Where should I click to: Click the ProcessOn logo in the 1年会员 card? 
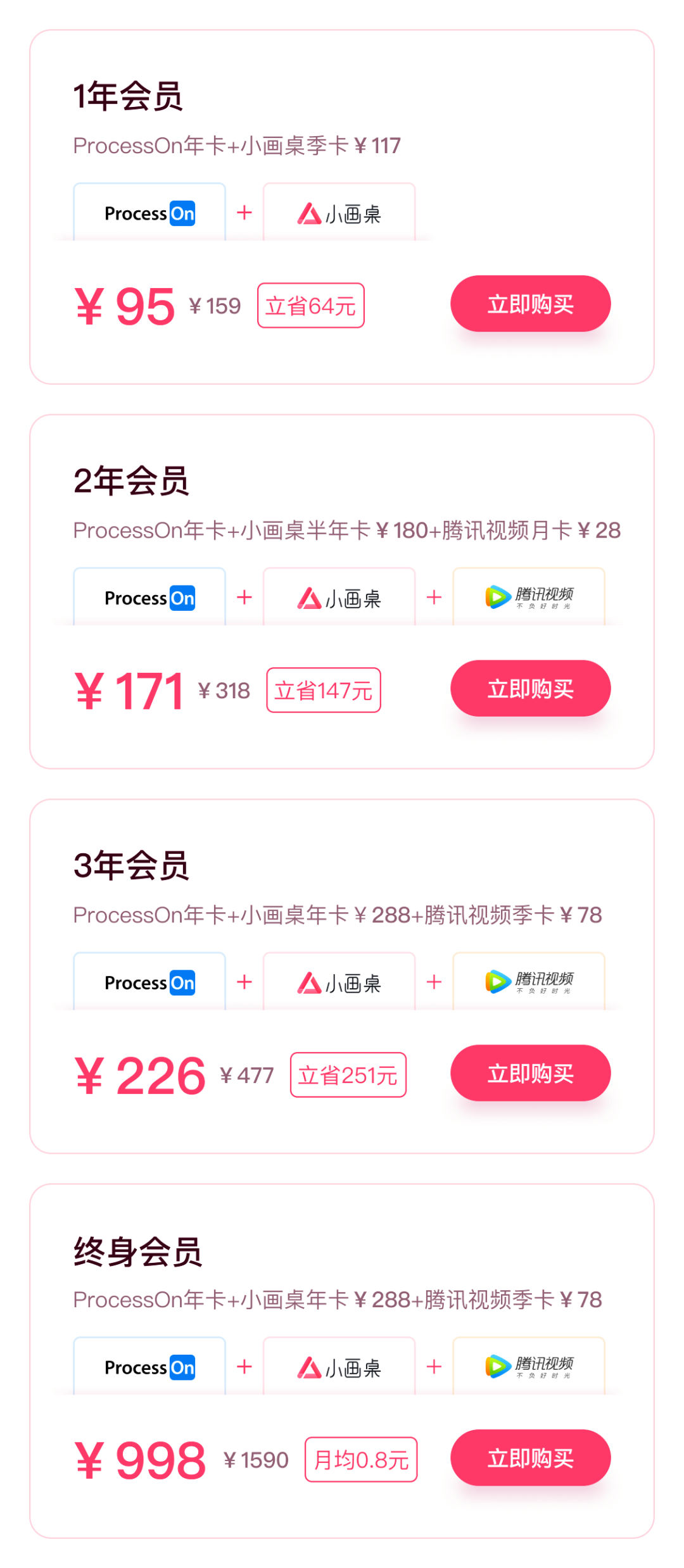click(x=149, y=213)
